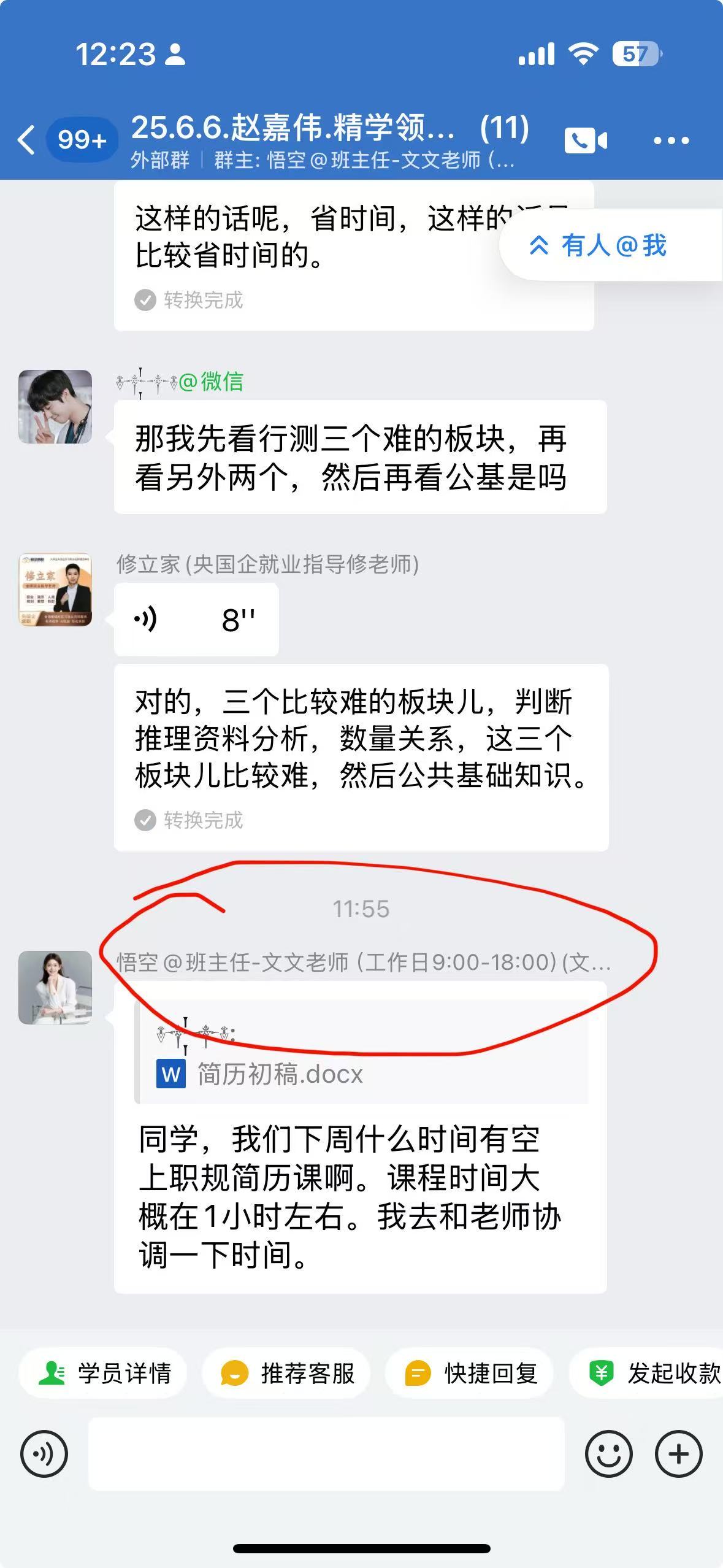Open the emoji picker
Image resolution: width=723 pixels, height=1568 pixels.
click(608, 1454)
